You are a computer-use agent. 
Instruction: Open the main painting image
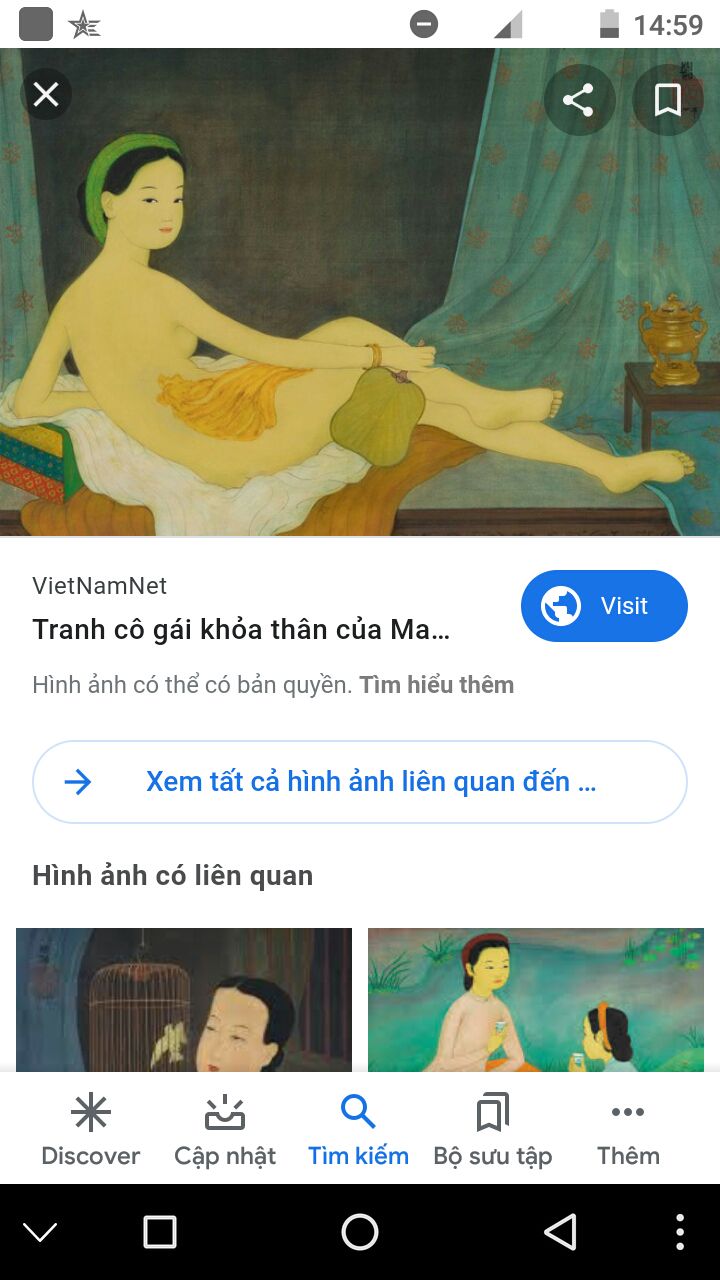[360, 292]
